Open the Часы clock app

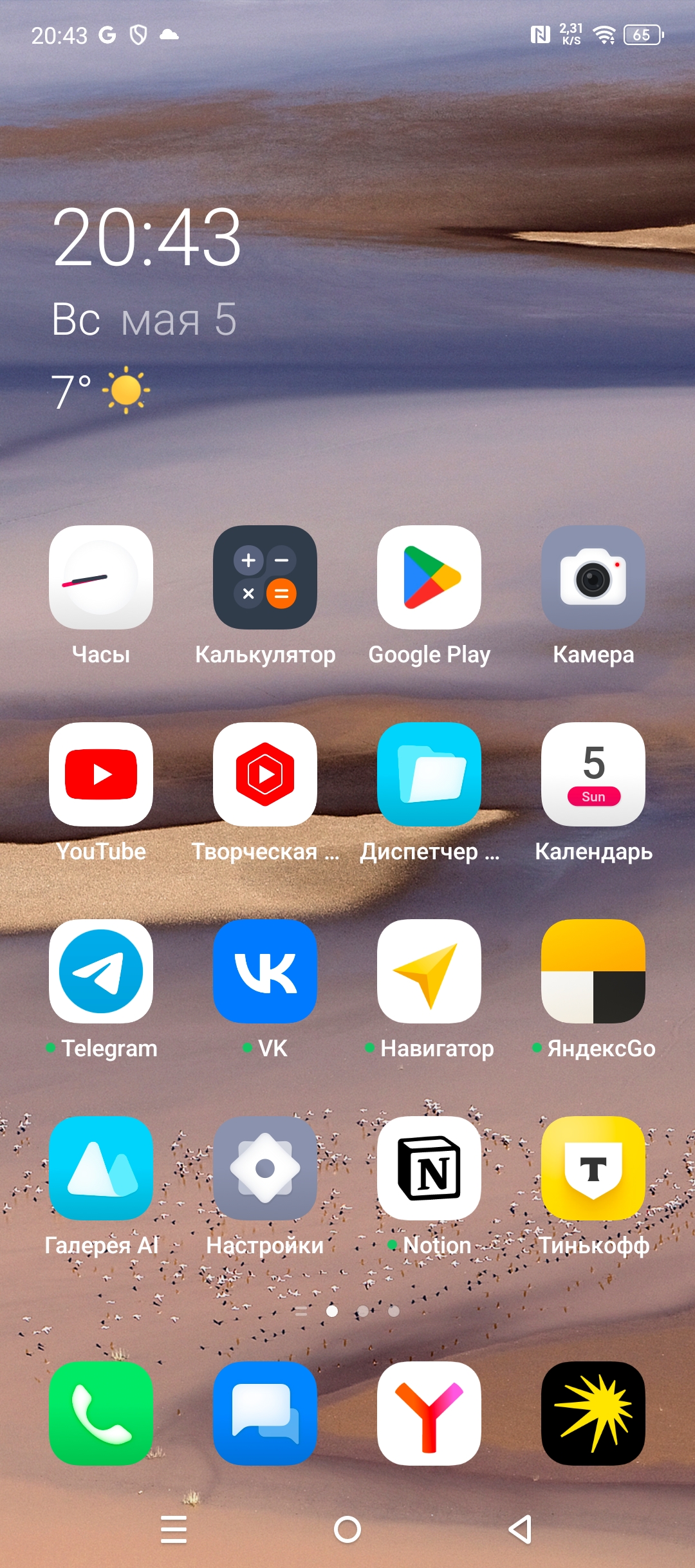[101, 577]
